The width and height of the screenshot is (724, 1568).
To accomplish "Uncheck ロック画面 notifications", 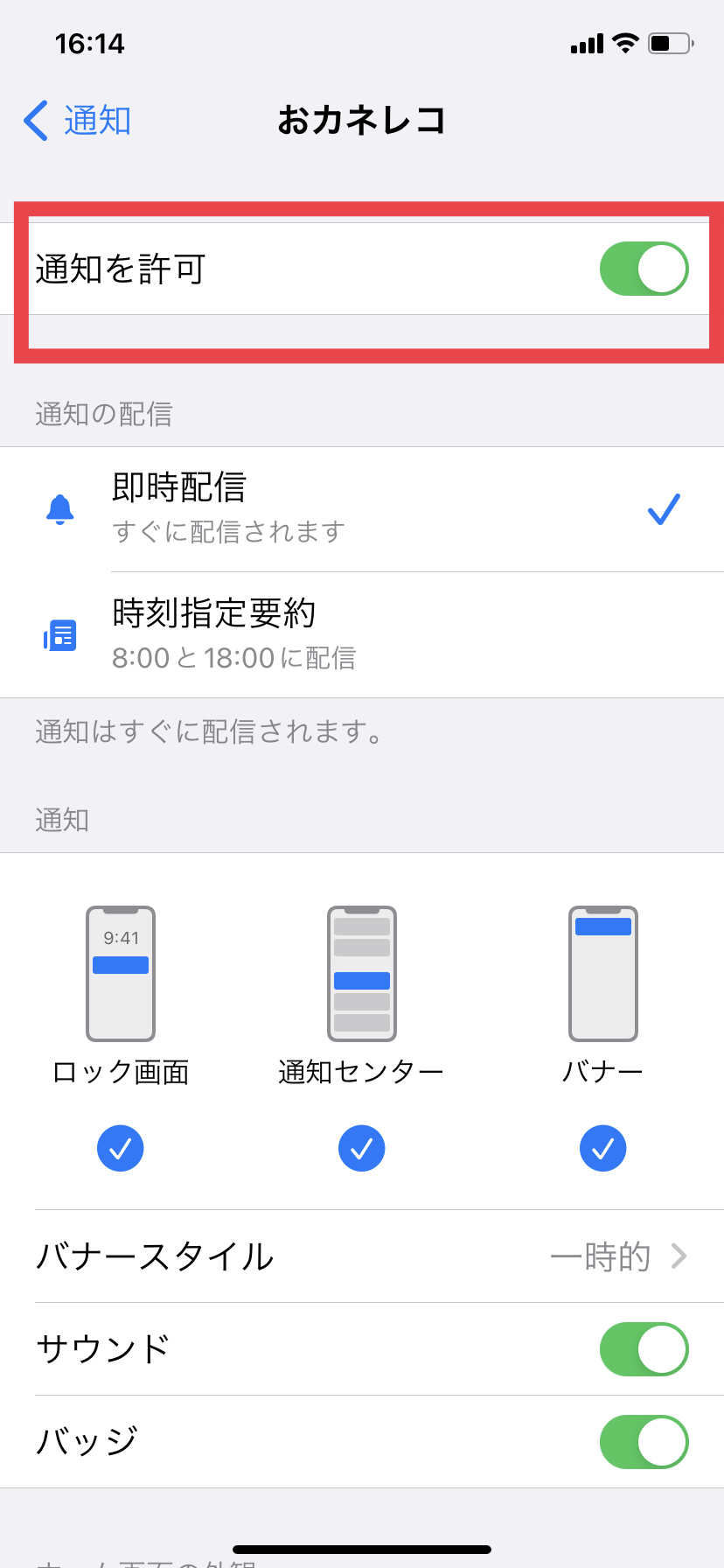I will 121,1147.
